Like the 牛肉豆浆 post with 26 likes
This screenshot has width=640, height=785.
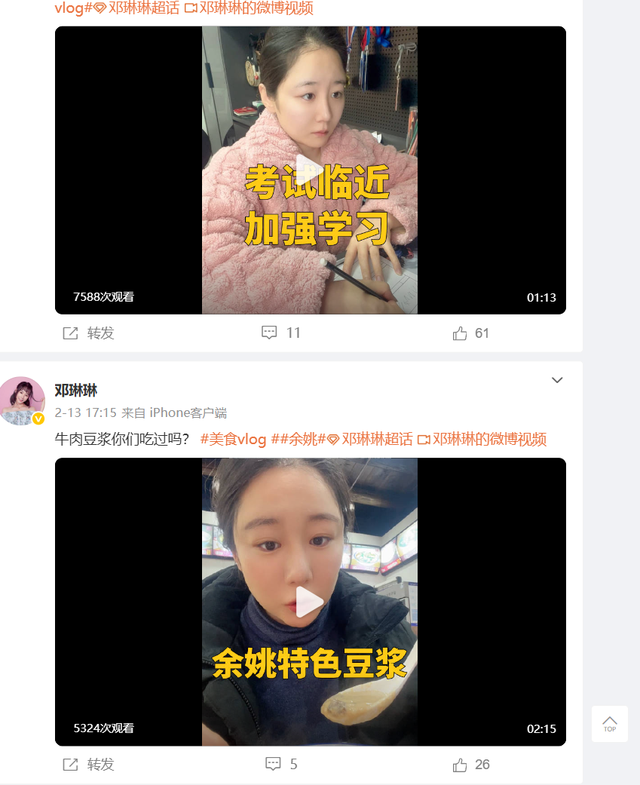coord(471,764)
